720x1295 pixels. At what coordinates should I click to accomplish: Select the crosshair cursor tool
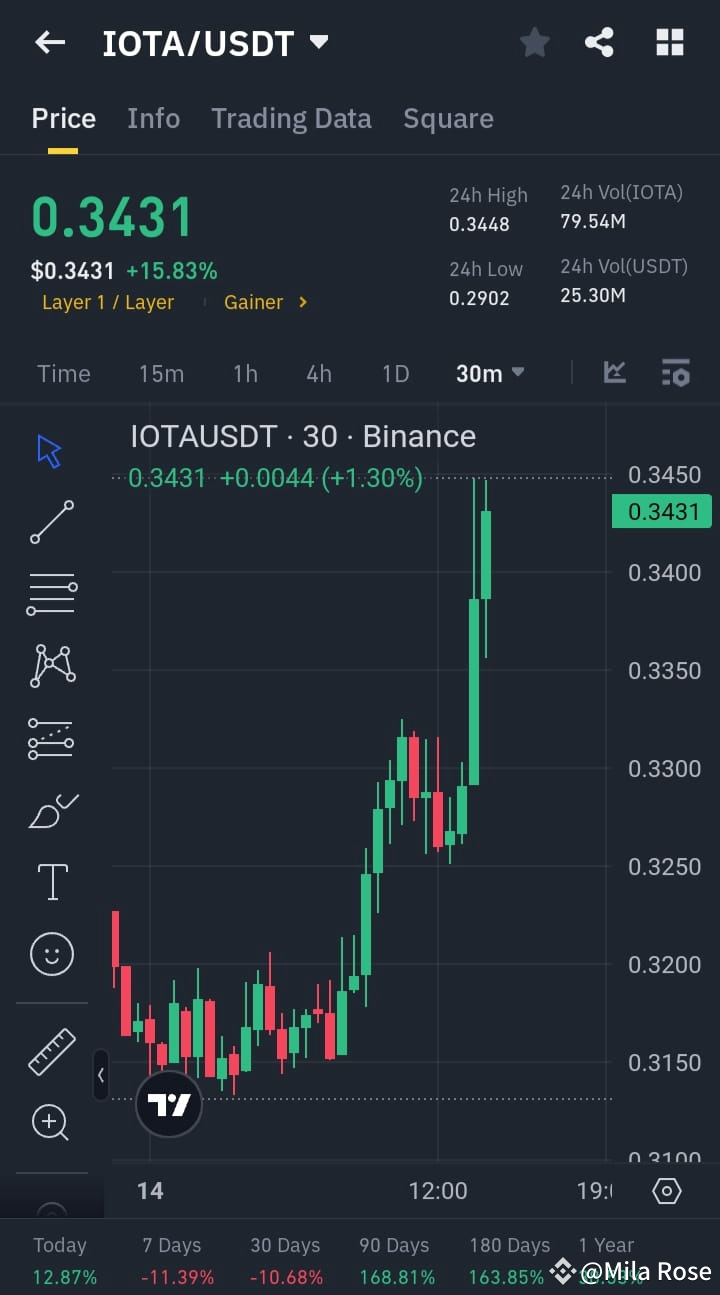point(50,451)
